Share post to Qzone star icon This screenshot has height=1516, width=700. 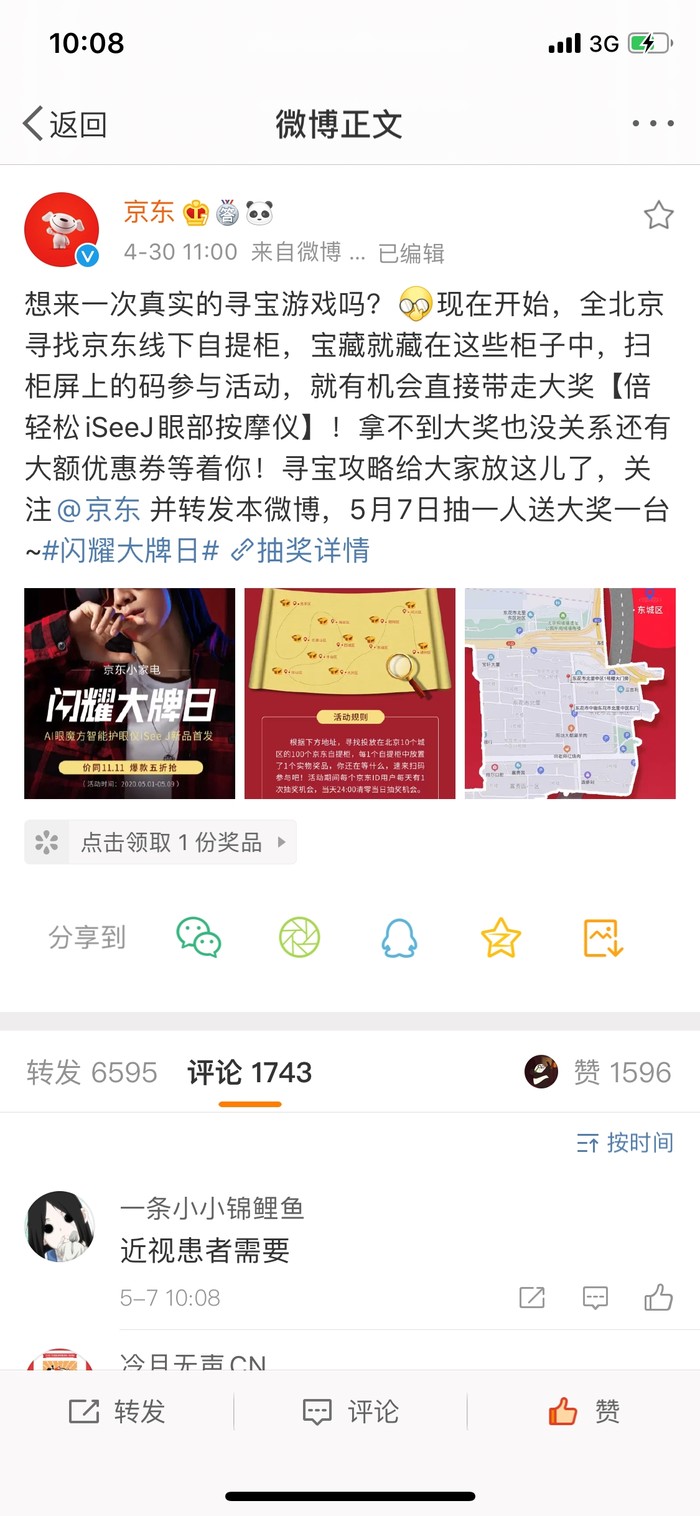tap(500, 937)
